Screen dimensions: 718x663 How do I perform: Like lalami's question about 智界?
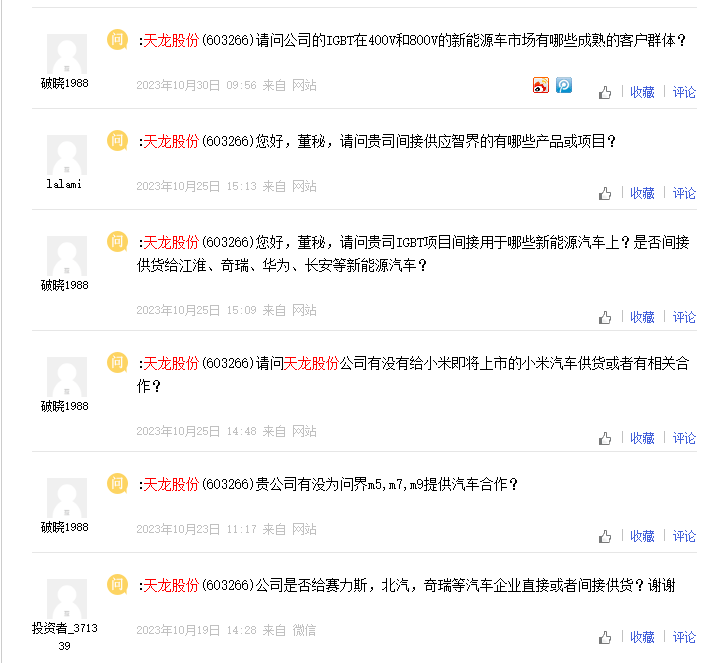point(605,194)
